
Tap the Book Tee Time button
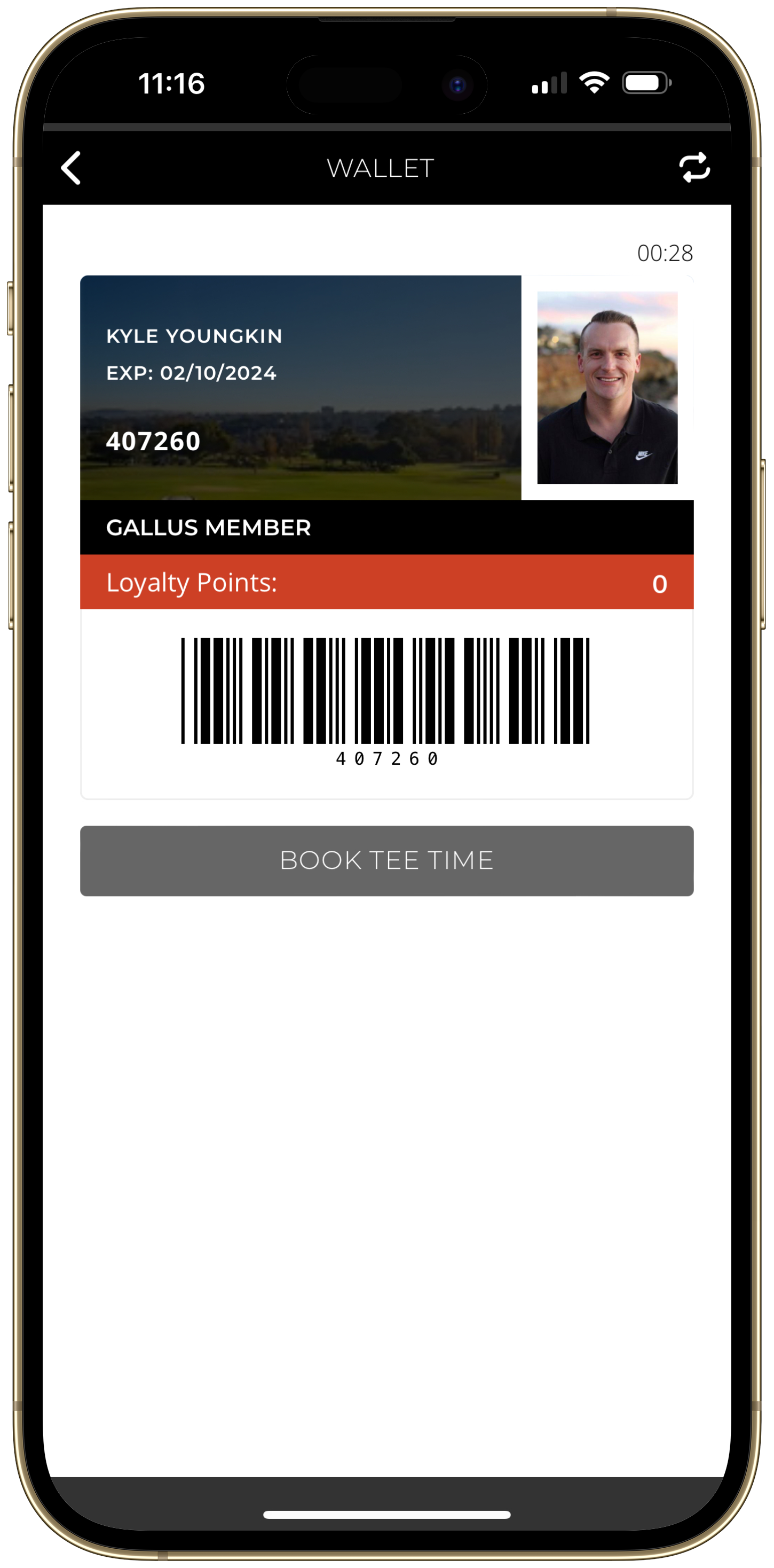[x=386, y=860]
